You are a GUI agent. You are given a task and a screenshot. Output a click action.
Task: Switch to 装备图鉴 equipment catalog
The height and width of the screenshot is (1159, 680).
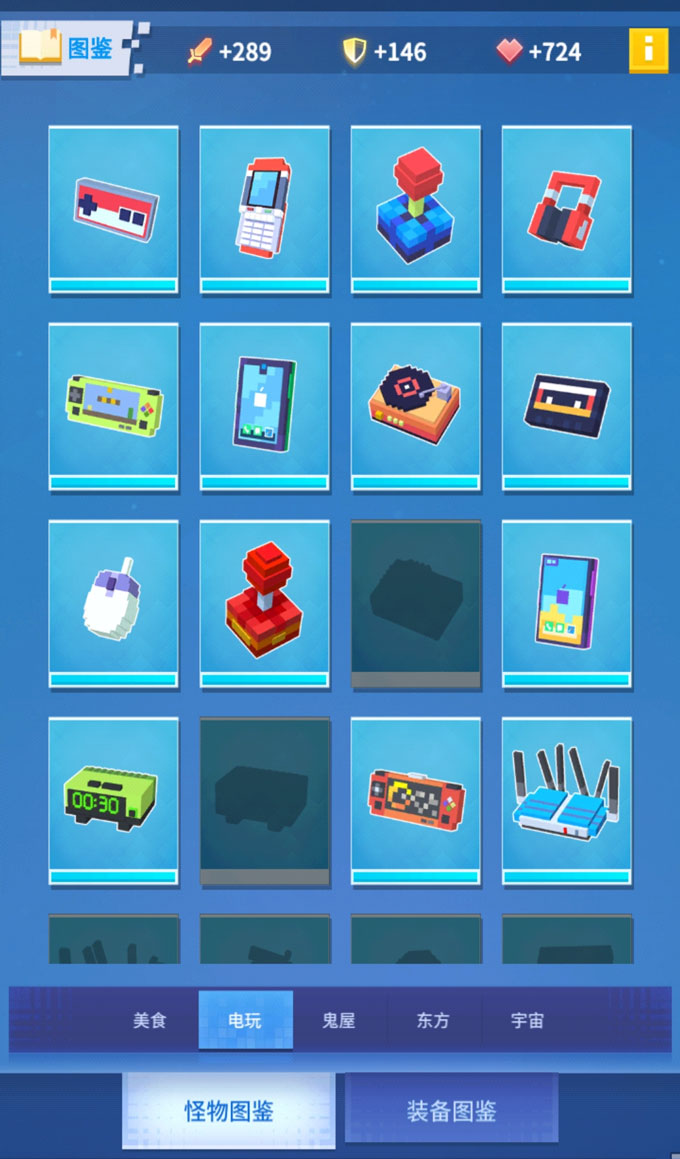(x=451, y=1110)
